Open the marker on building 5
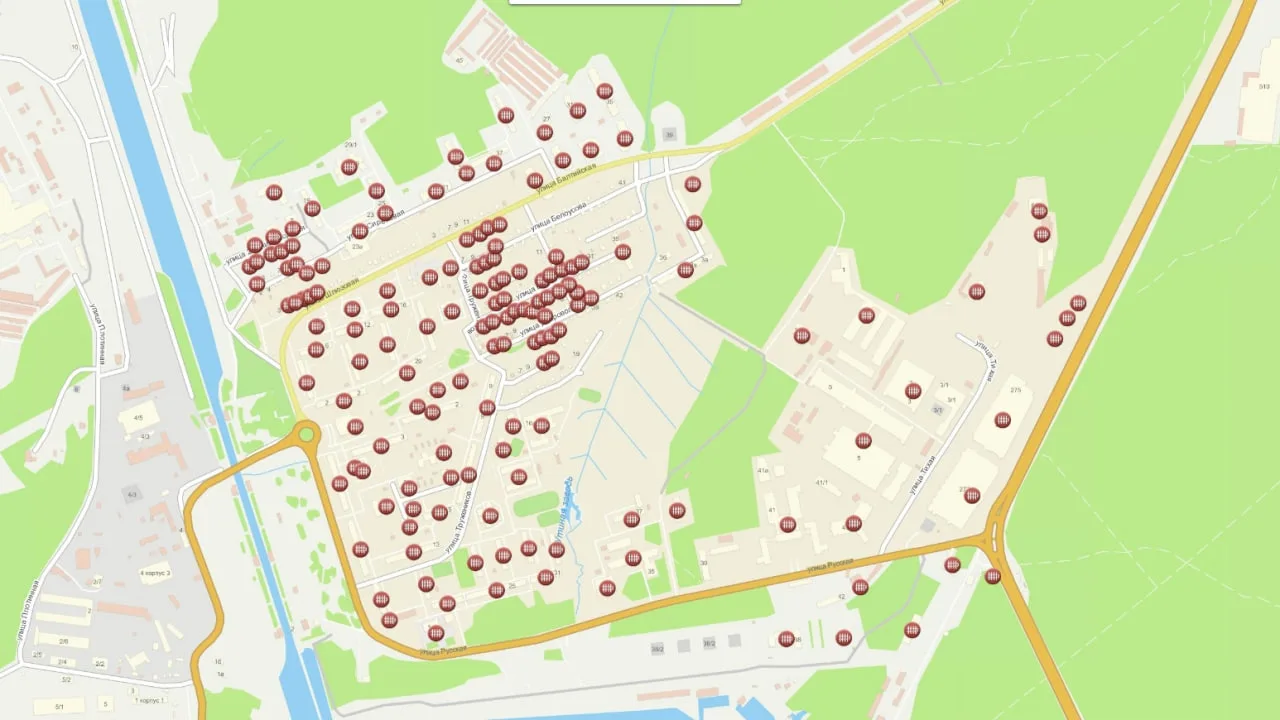1280x720 pixels. 863,441
